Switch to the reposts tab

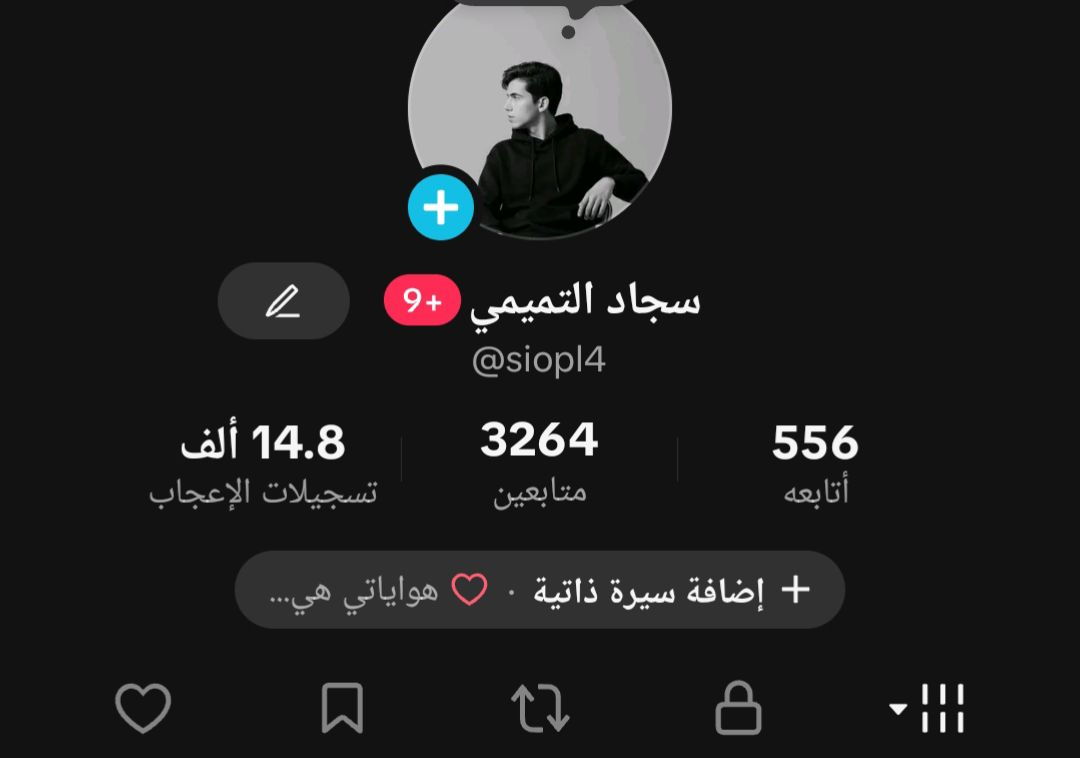[540, 709]
